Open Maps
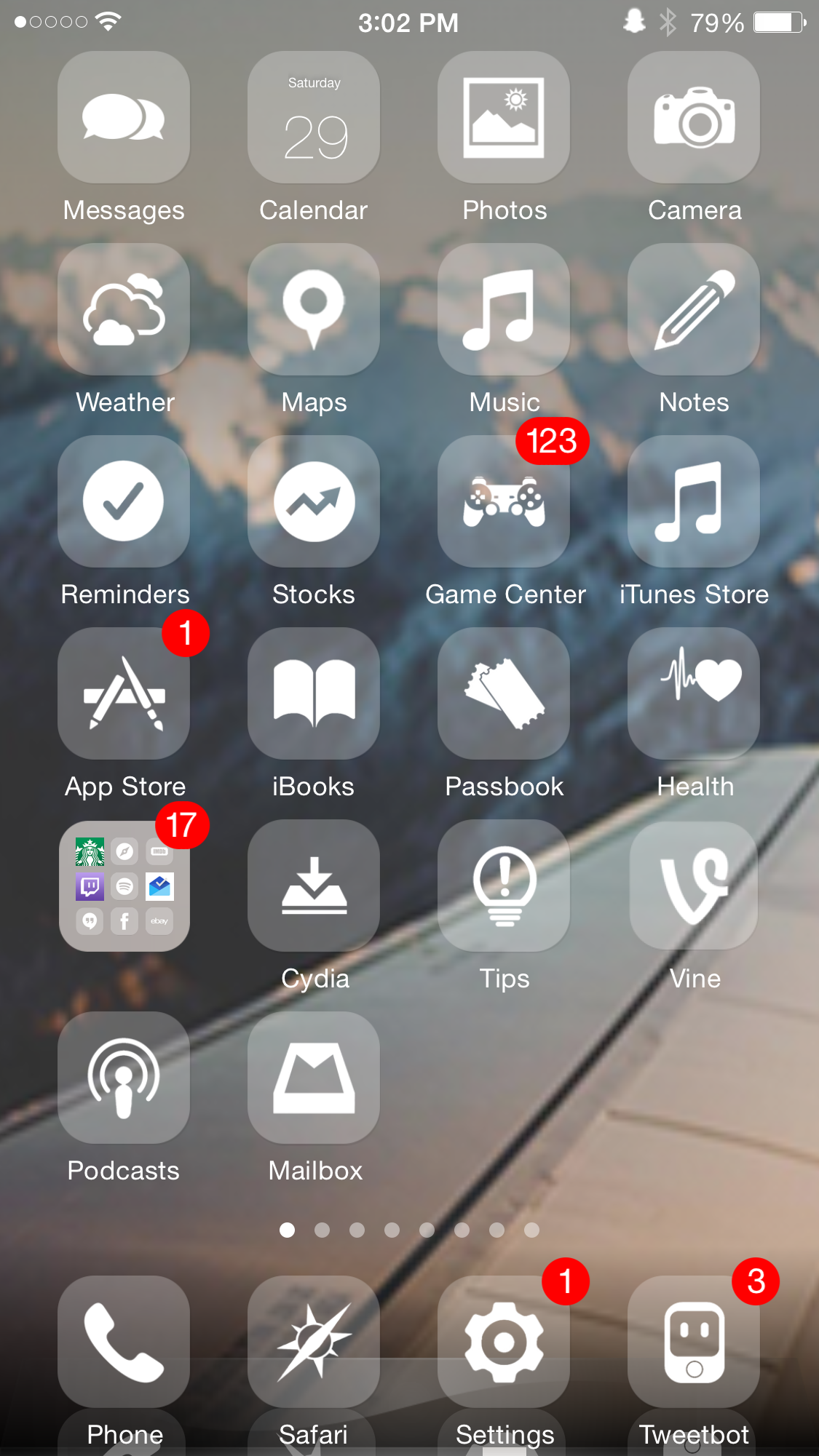The image size is (819, 1456). point(314,309)
